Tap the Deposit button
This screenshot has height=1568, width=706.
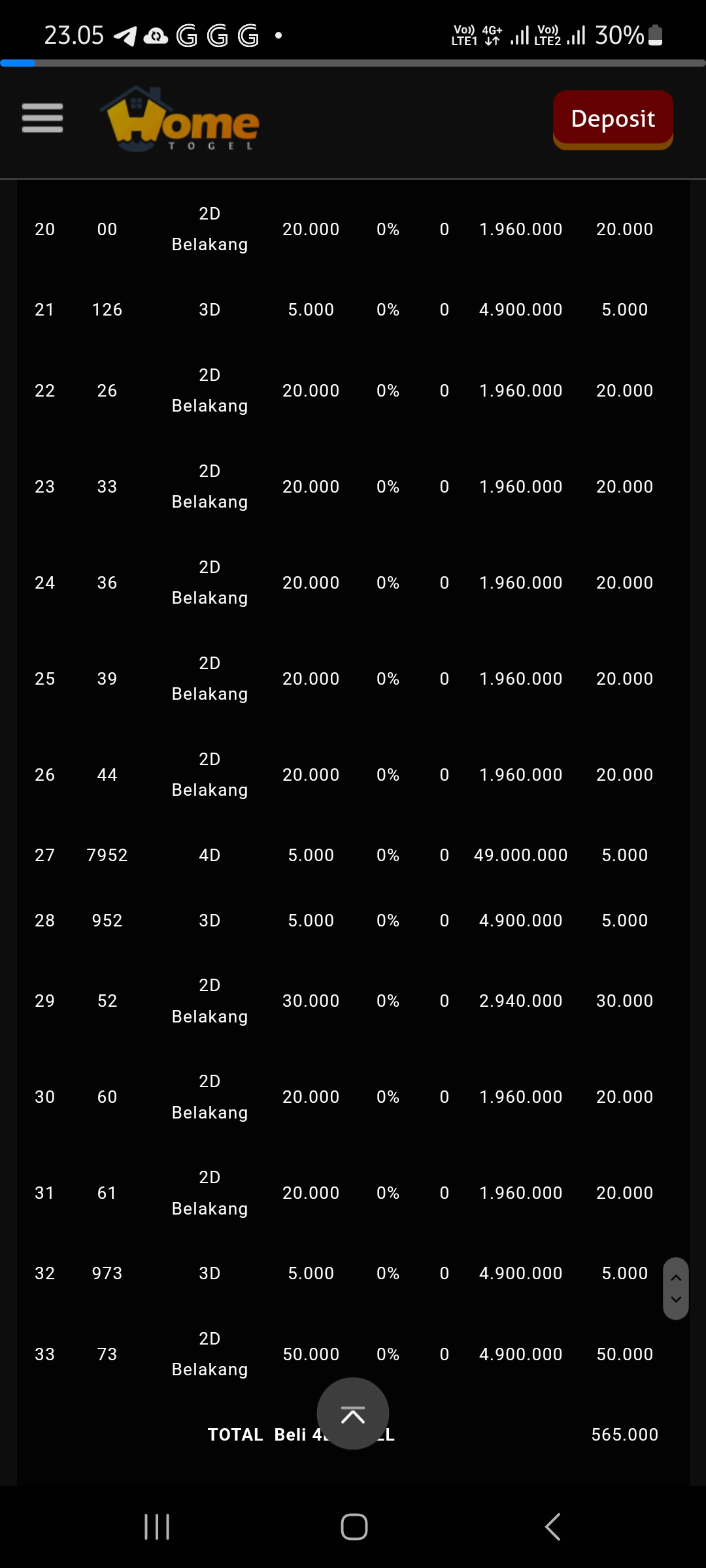613,118
